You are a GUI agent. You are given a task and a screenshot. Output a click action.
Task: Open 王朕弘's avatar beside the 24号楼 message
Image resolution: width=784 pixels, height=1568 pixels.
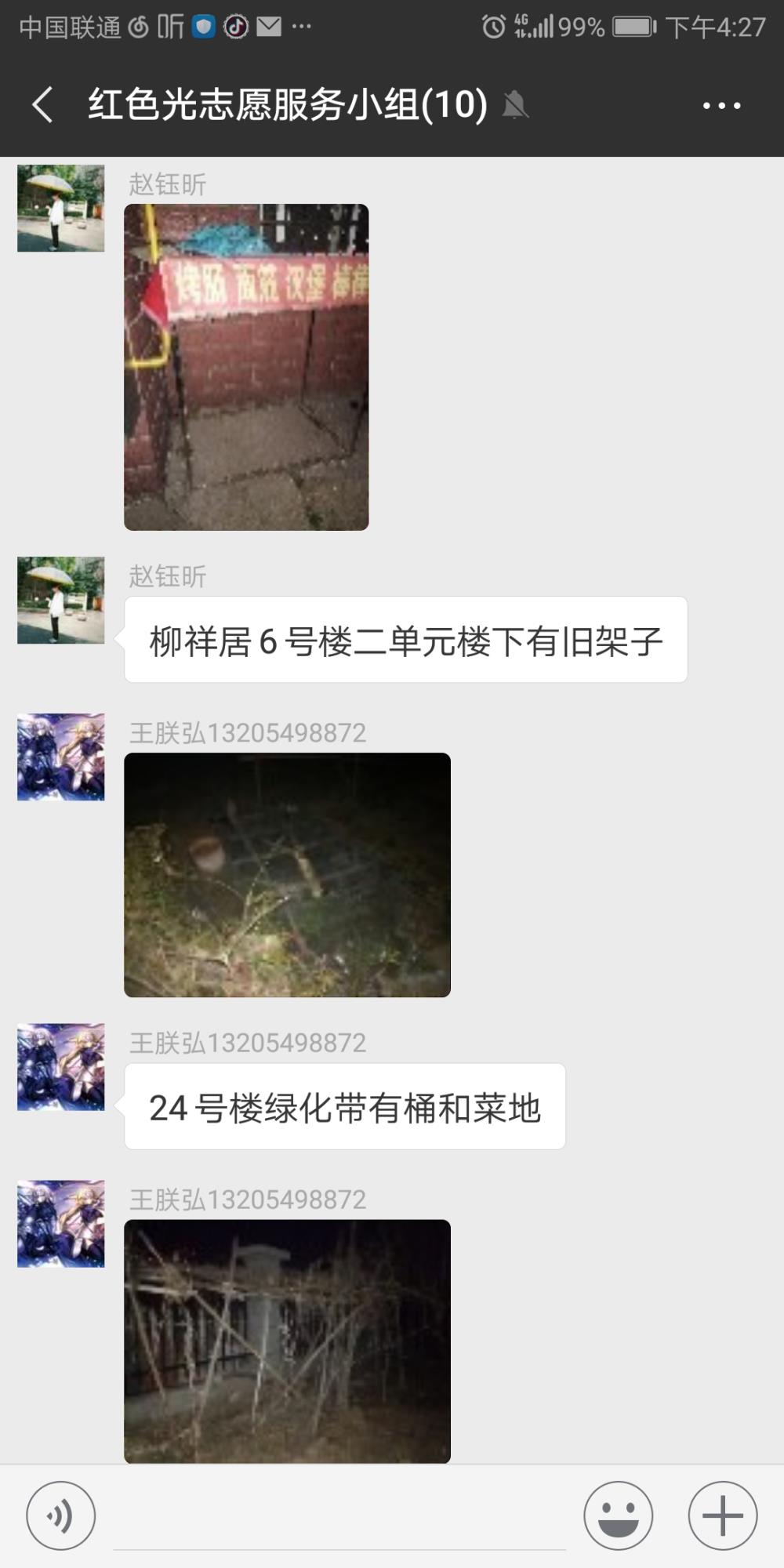tap(61, 1067)
